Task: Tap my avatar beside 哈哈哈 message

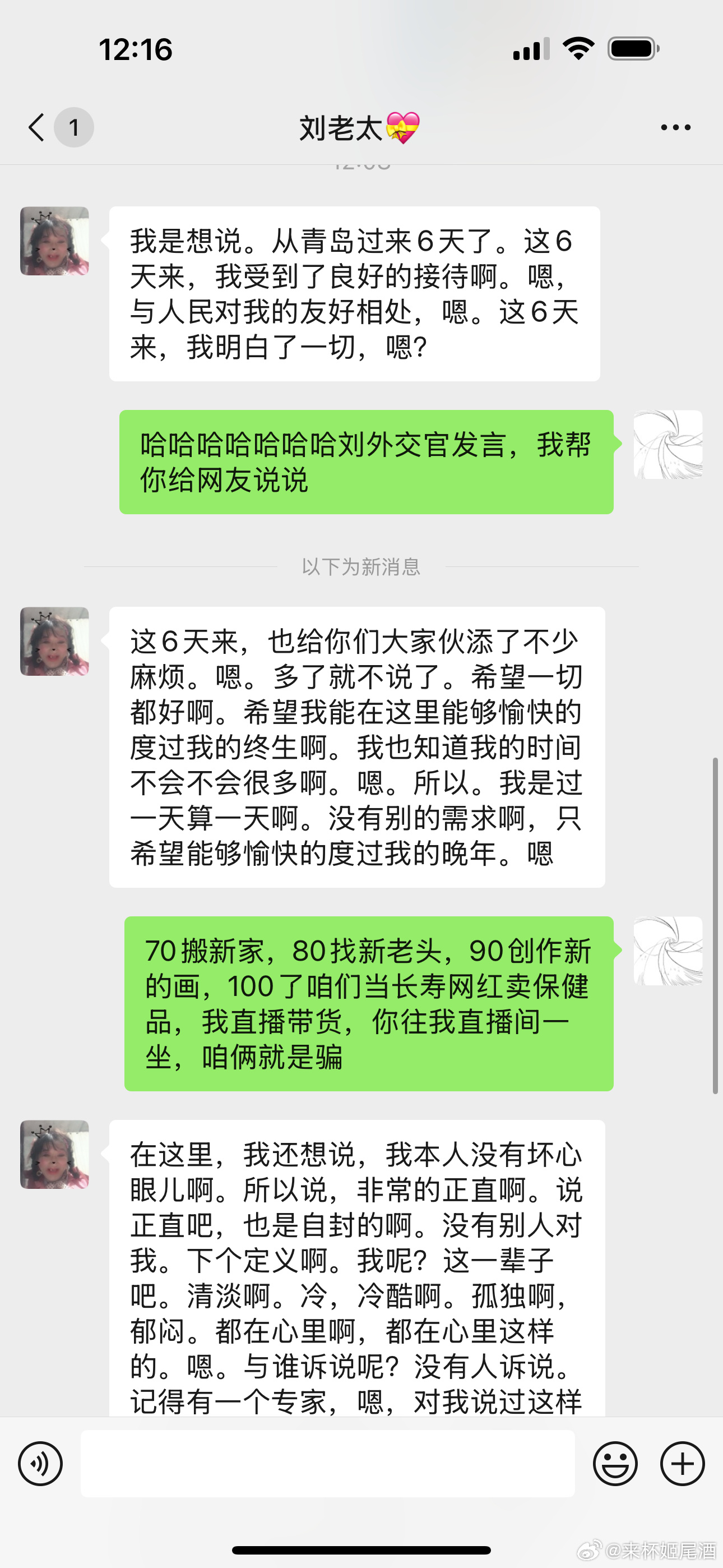Action: (668, 444)
